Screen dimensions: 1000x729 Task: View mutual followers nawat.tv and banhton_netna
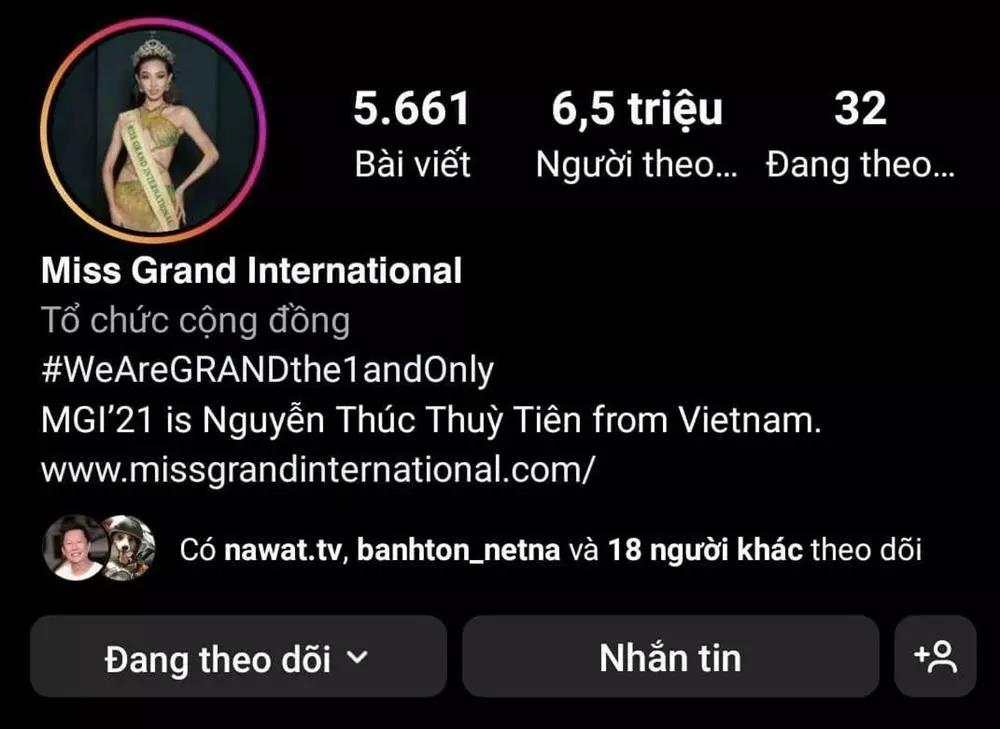coord(550,549)
